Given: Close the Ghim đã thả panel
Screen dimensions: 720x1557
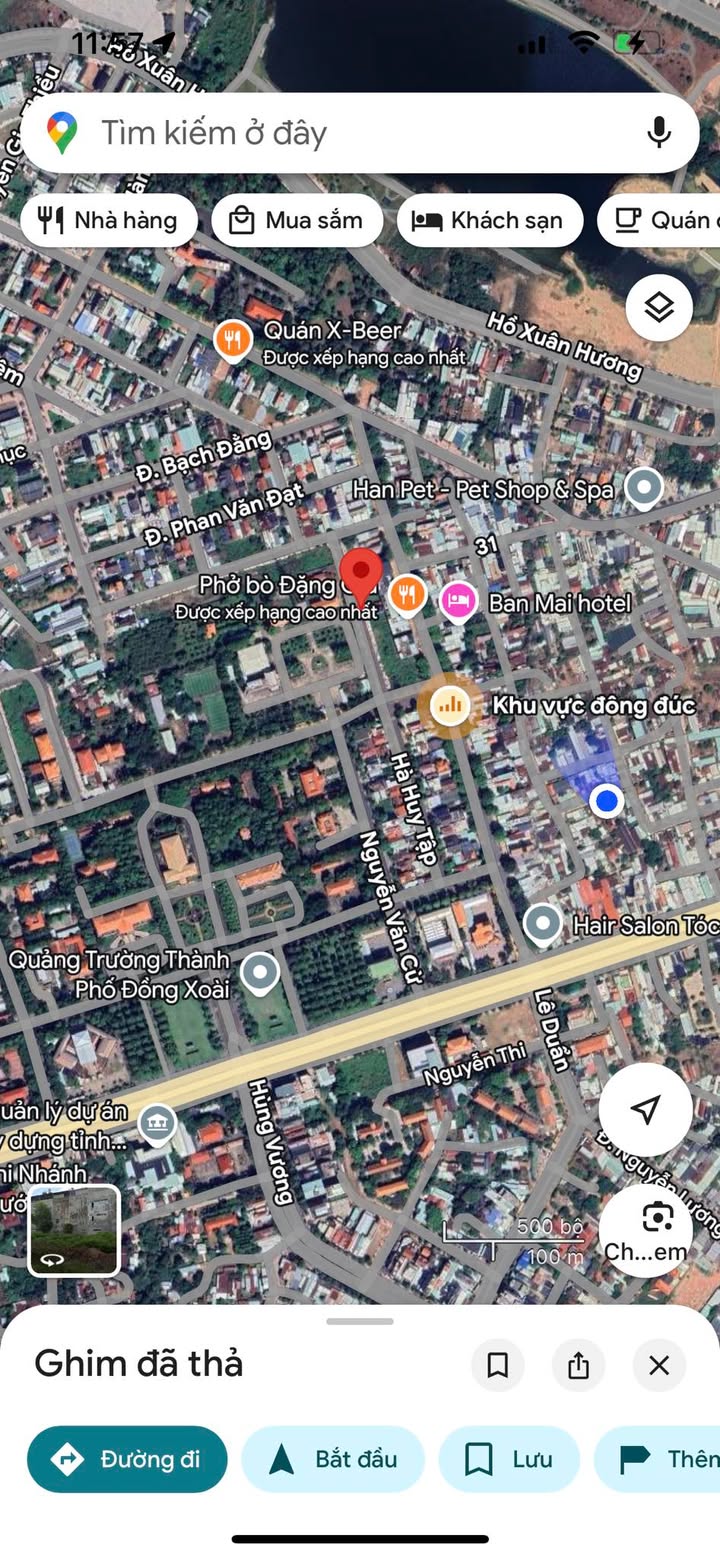Looking at the screenshot, I should point(659,1365).
